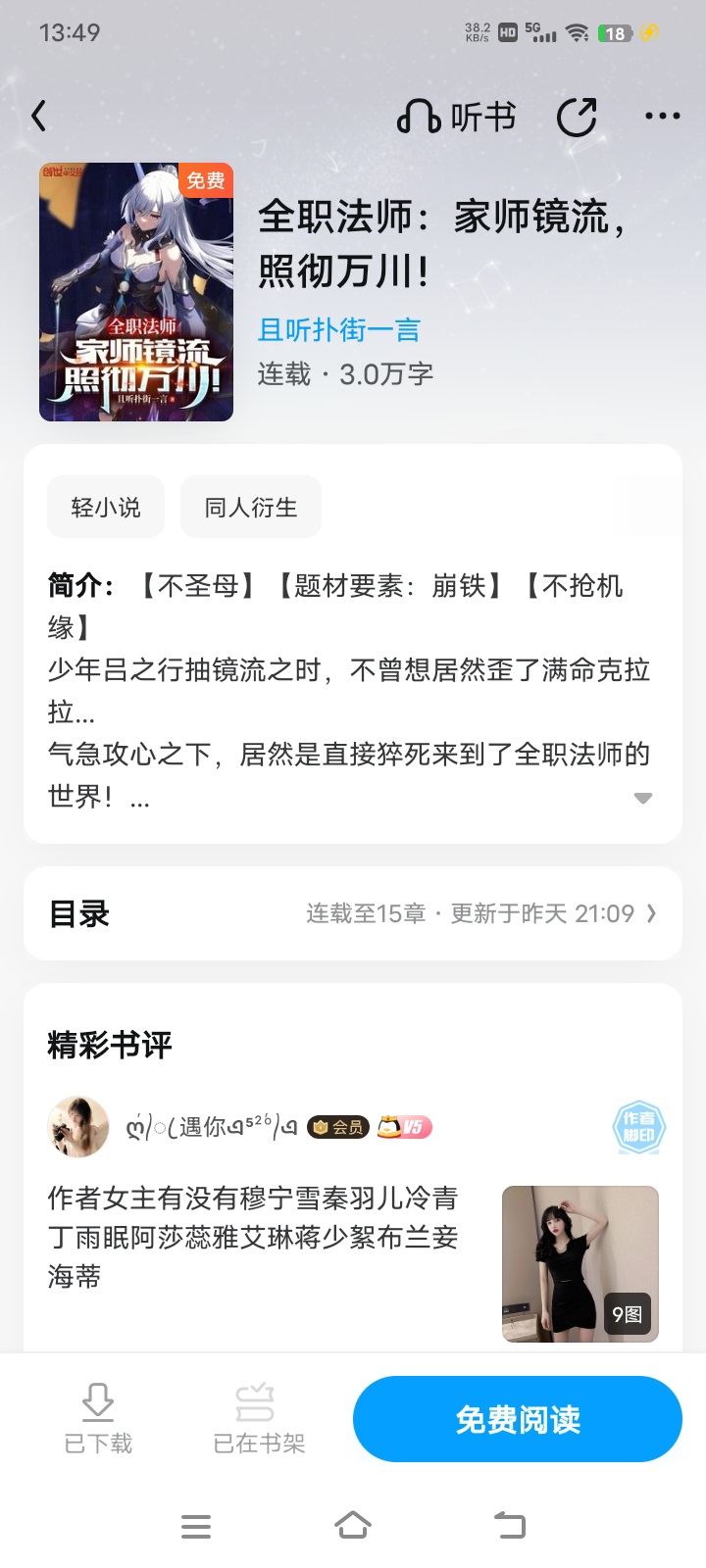
Task: Select the 同人衍生 tag chip
Action: 251,507
